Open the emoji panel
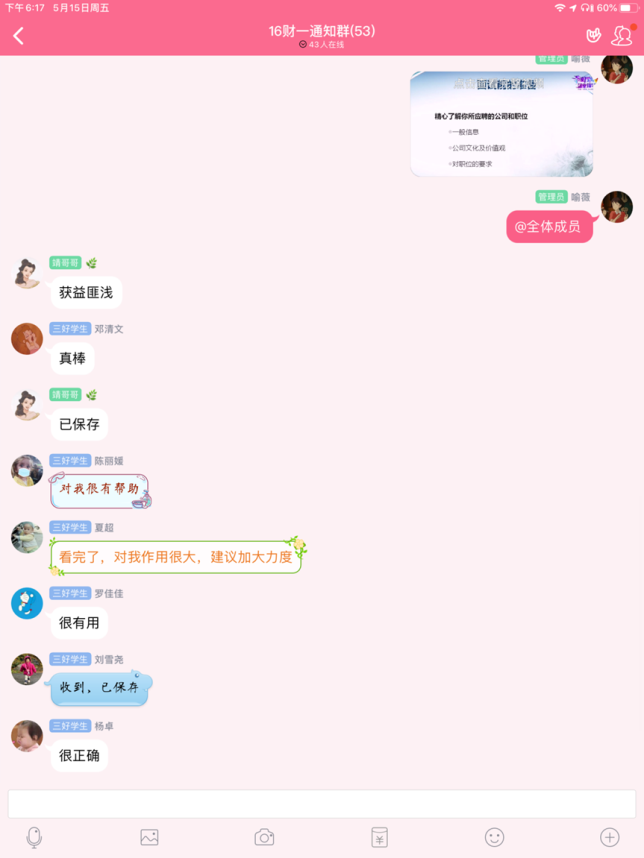 [494, 837]
